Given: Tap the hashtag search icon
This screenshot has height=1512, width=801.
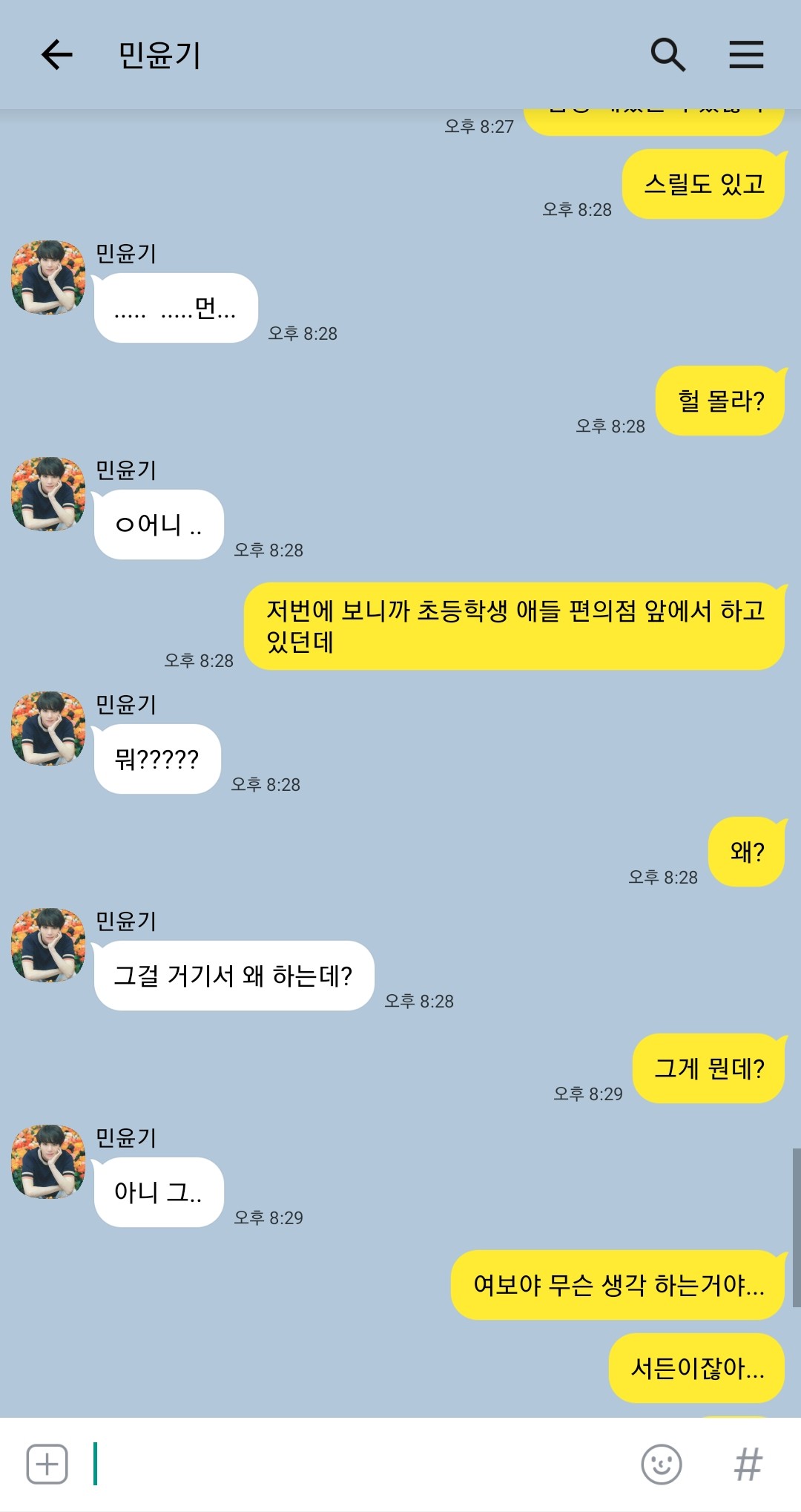Looking at the screenshot, I should click(748, 1464).
